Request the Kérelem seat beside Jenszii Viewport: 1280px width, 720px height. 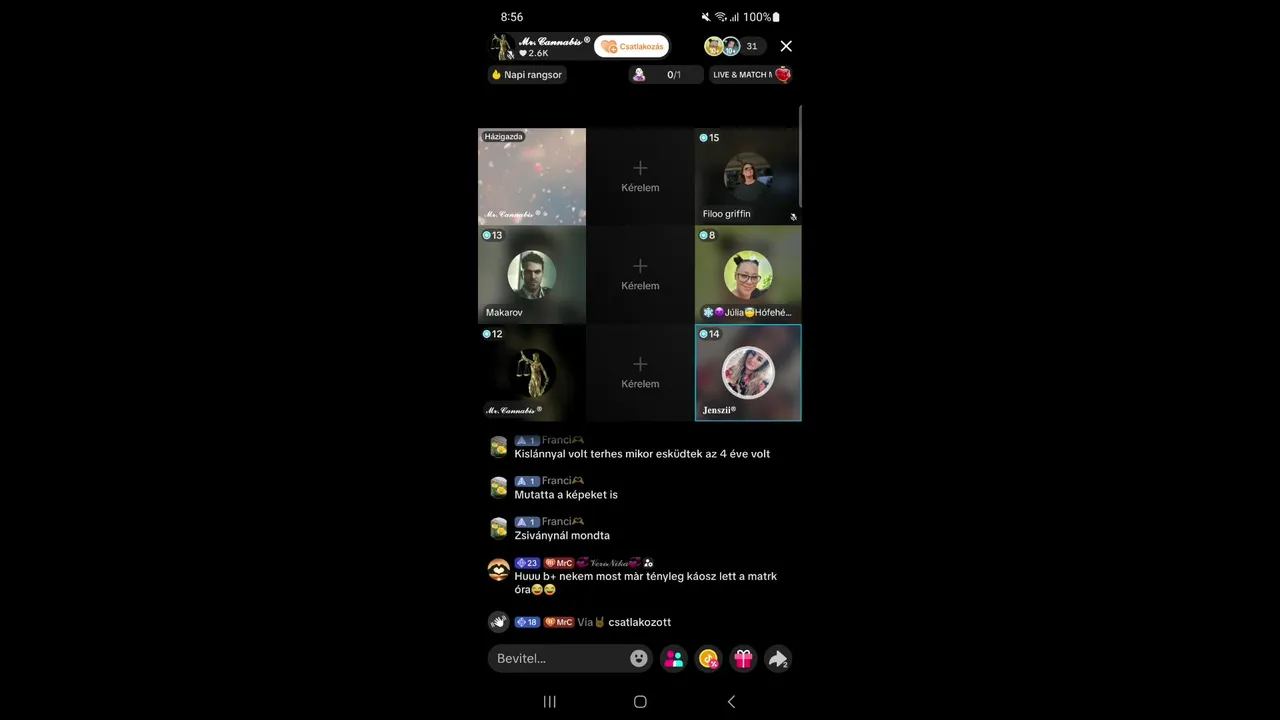click(x=640, y=372)
